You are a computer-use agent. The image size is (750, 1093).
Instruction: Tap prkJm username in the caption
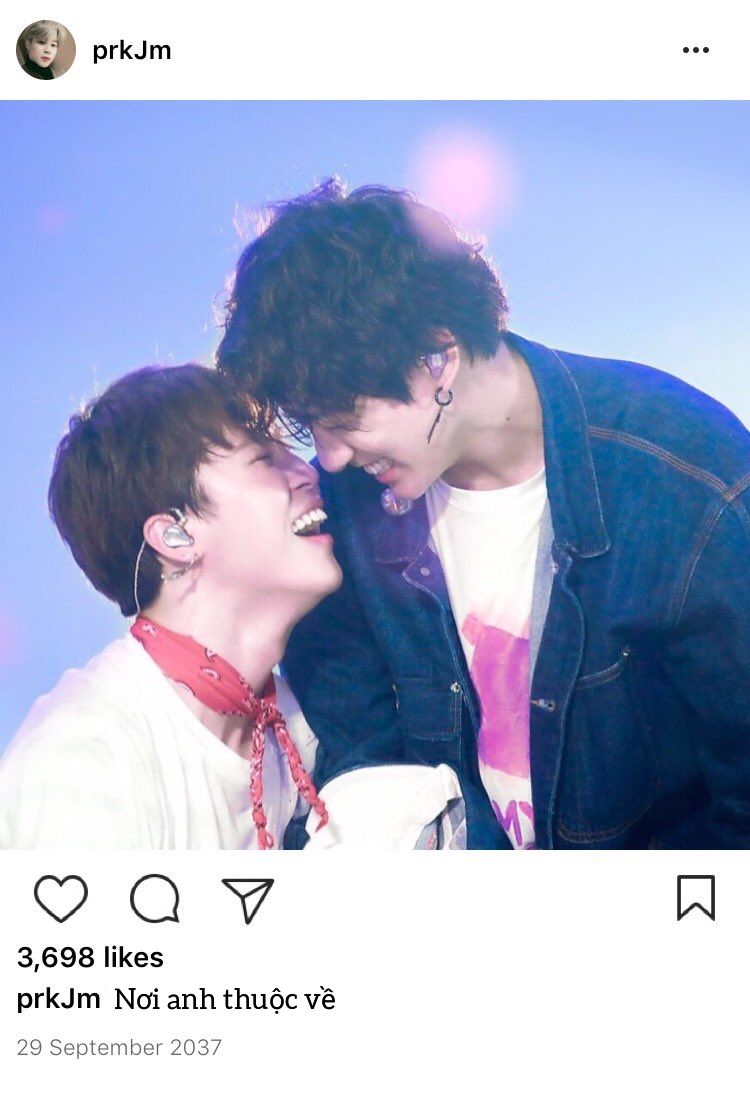59,999
